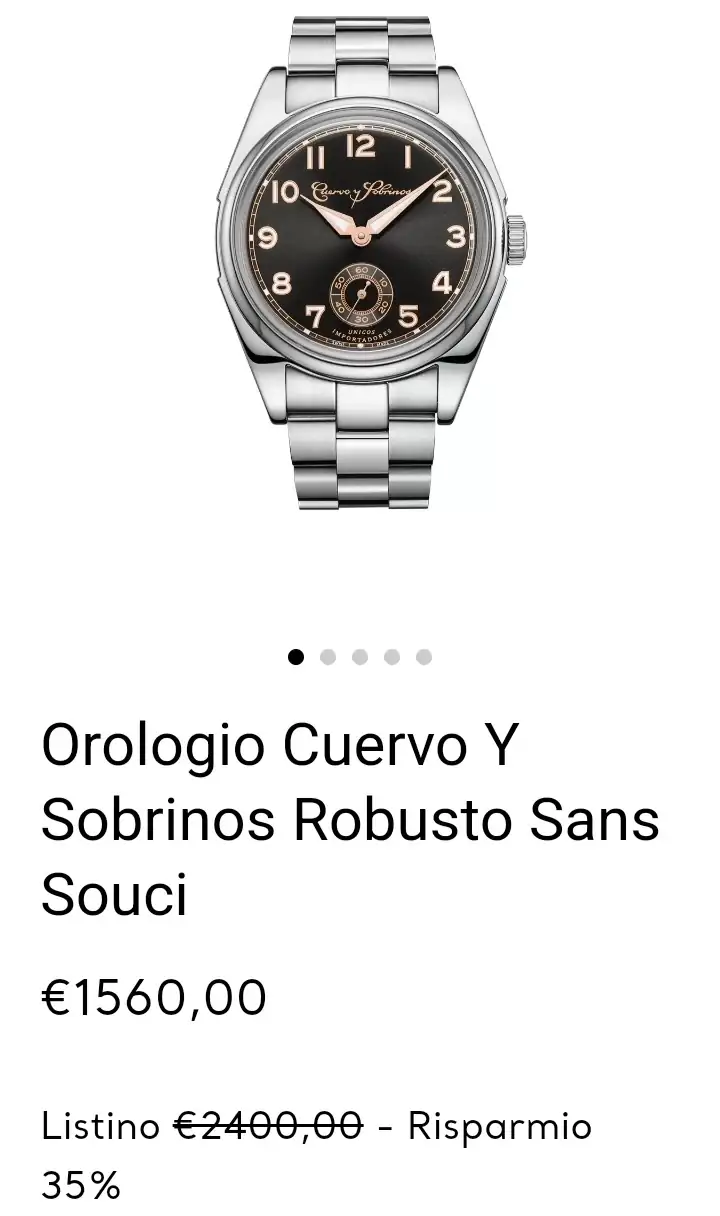
Task: Jump to the second image carousel dot
Action: point(328,657)
